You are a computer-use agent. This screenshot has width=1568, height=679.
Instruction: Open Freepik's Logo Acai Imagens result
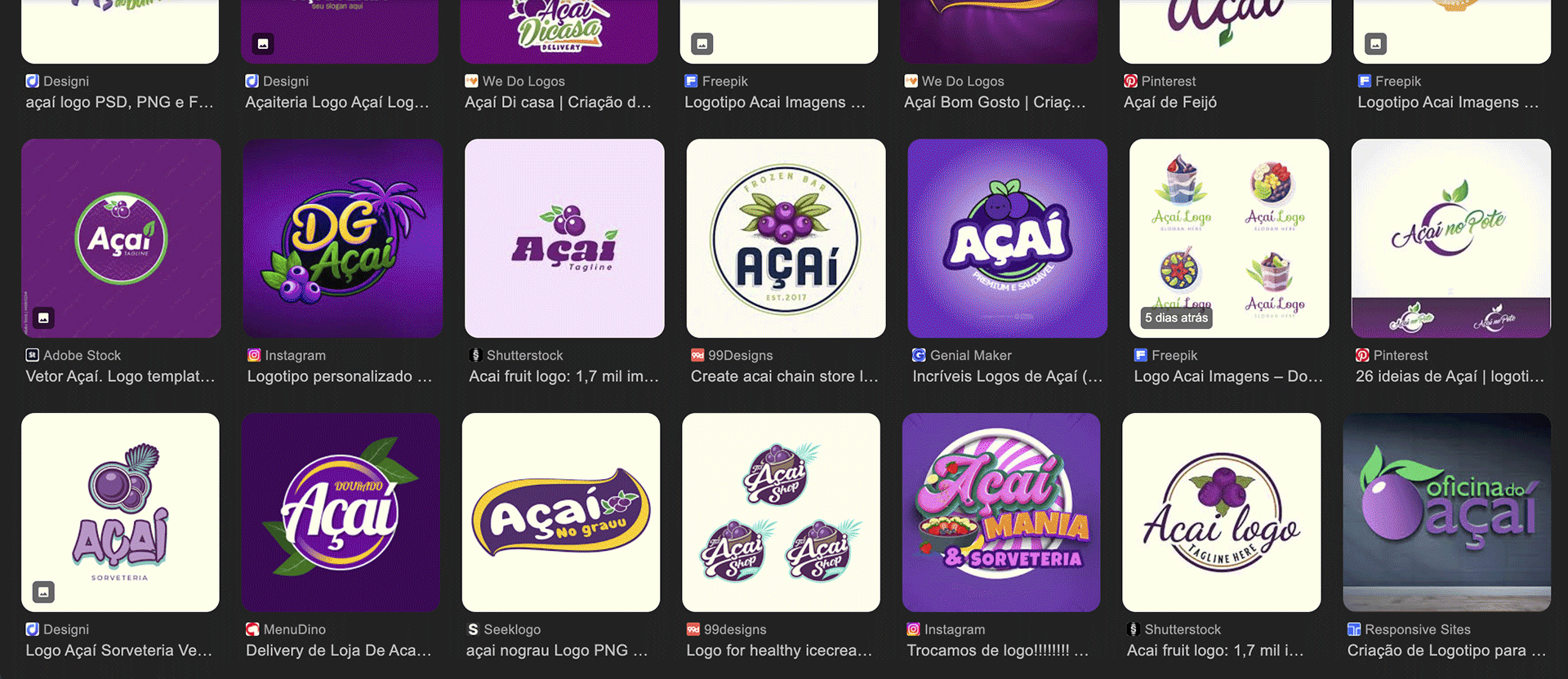point(1228,238)
